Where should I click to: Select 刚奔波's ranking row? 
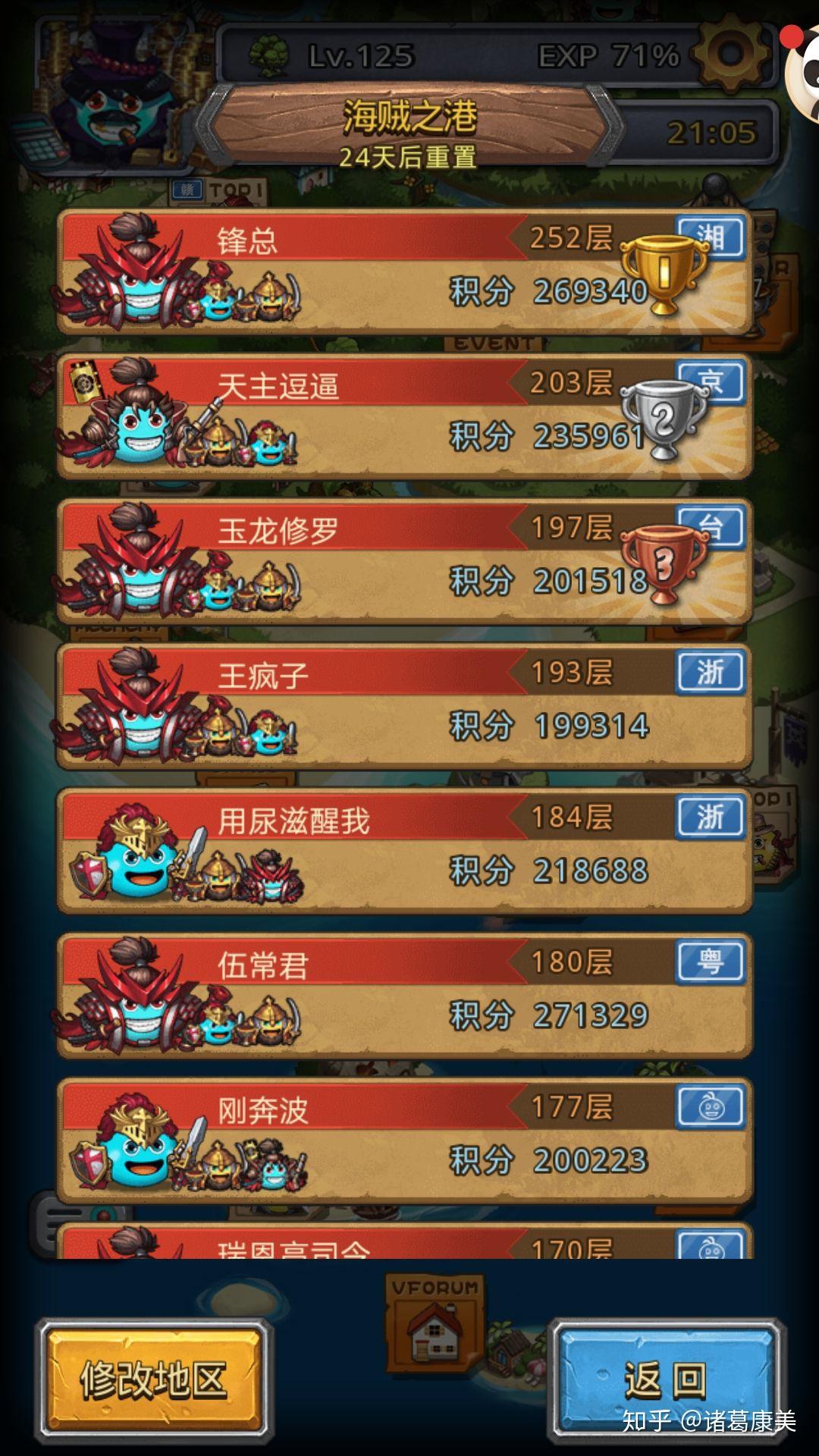pyautogui.click(x=403, y=1142)
